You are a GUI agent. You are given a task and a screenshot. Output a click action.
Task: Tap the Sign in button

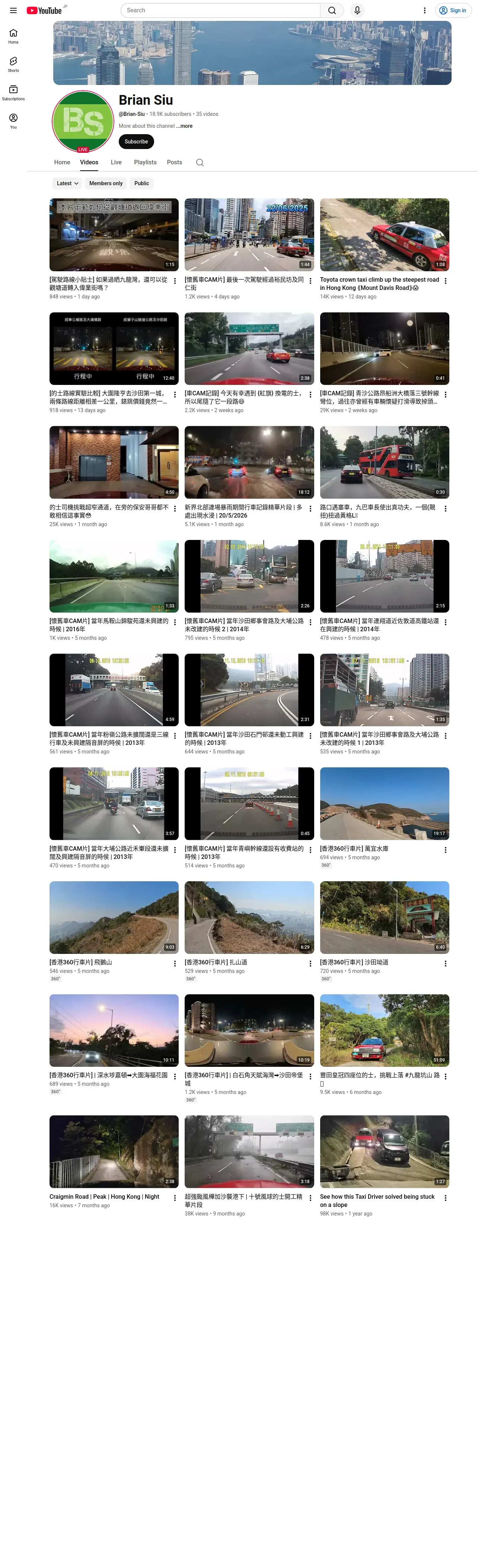[x=453, y=10]
